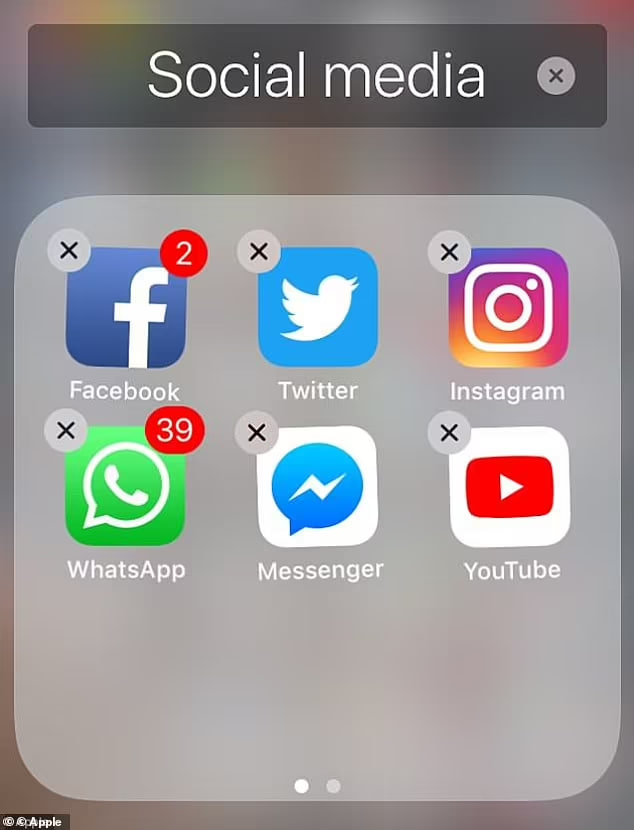
Task: Clear the Social media folder name
Action: coord(556,76)
